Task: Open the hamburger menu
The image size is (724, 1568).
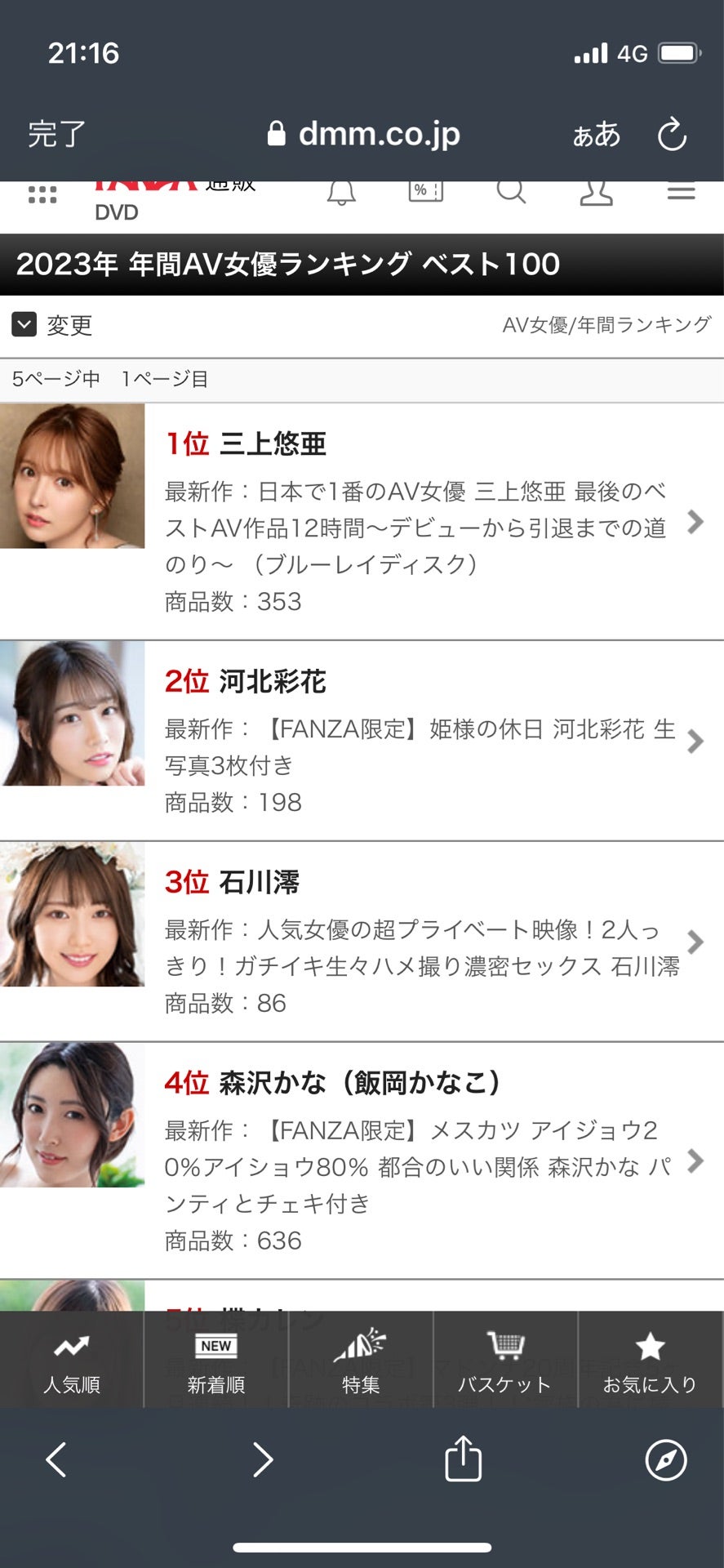Action: point(681,193)
